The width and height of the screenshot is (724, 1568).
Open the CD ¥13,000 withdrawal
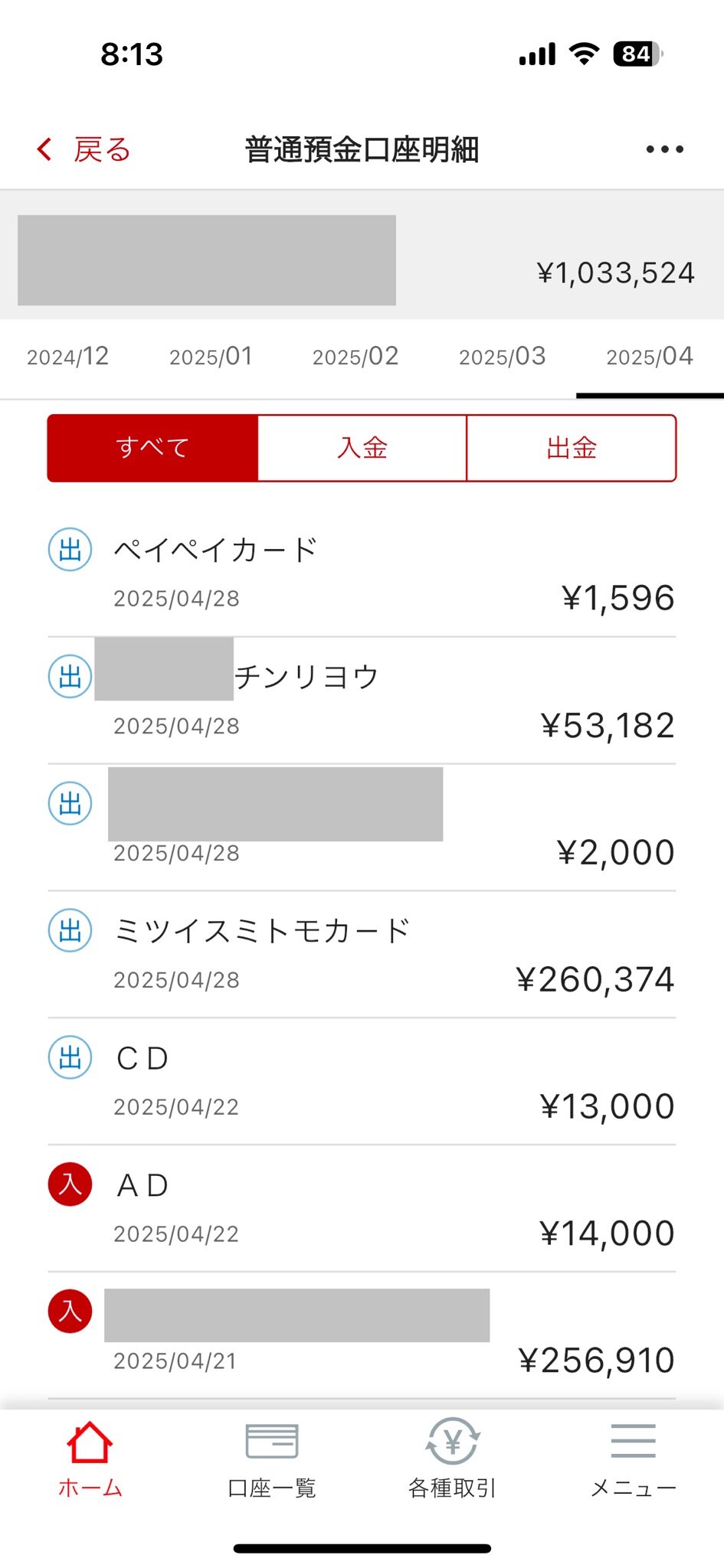[x=362, y=1082]
